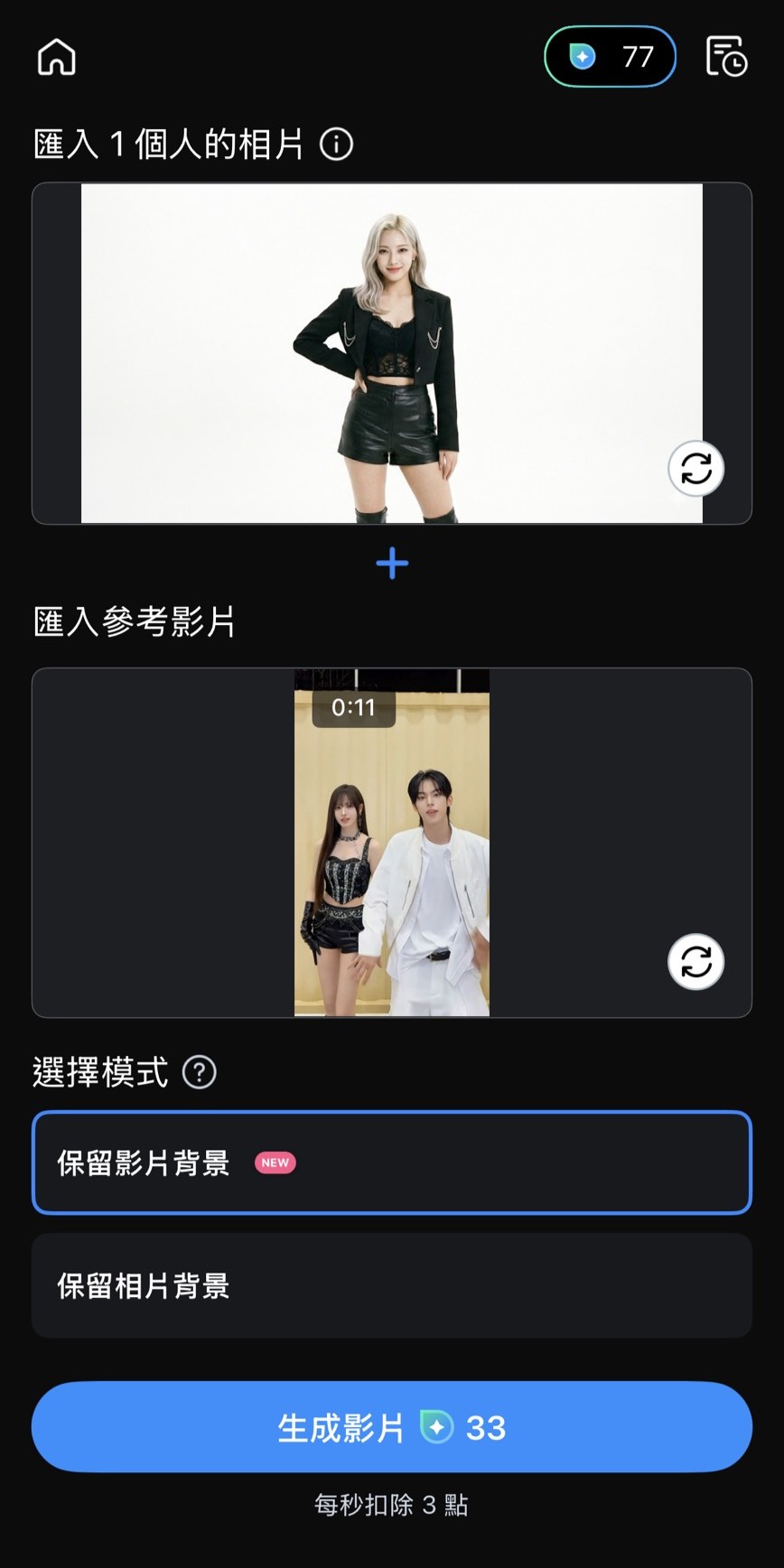Open the help question mark next to 選擇模式
Image resolution: width=784 pixels, height=1568 pixels.
click(x=201, y=1073)
